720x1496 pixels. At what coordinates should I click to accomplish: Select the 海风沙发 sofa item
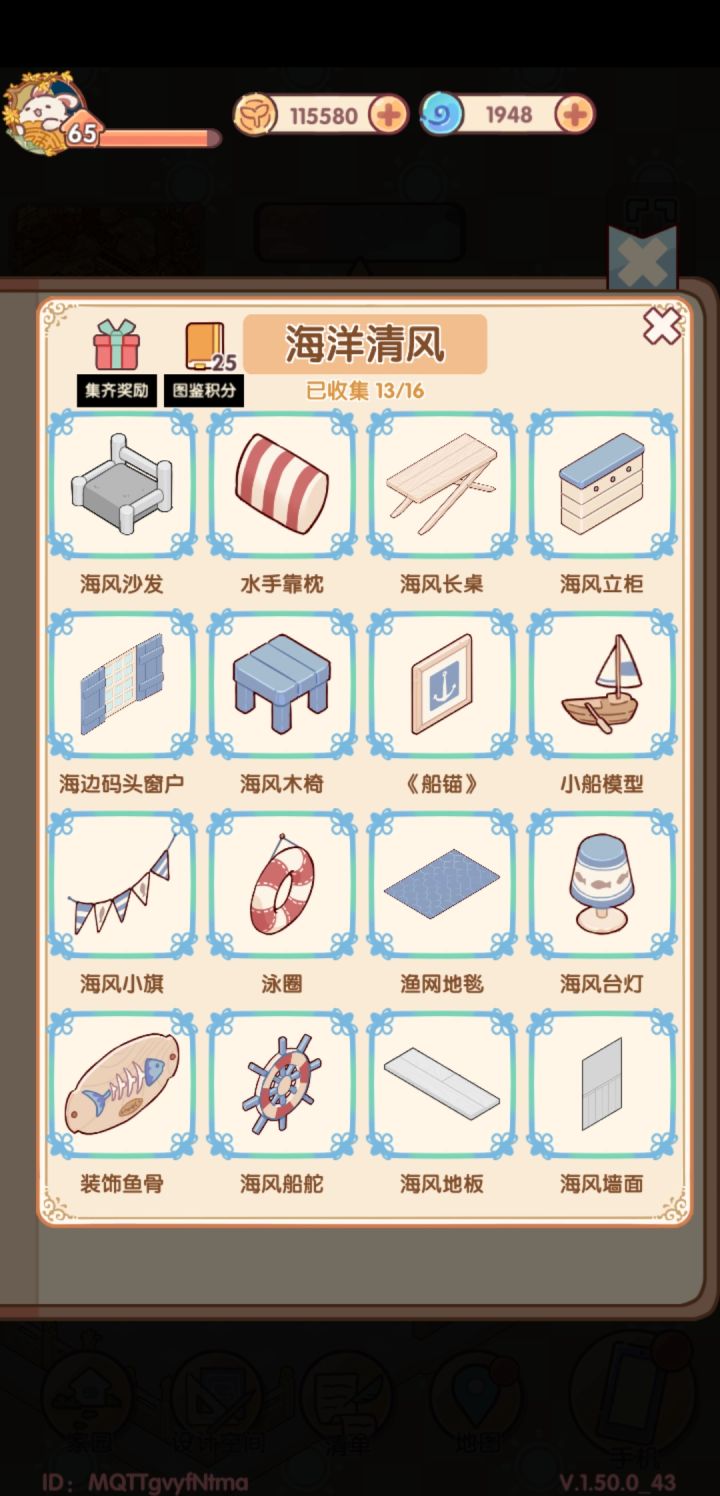coord(120,484)
